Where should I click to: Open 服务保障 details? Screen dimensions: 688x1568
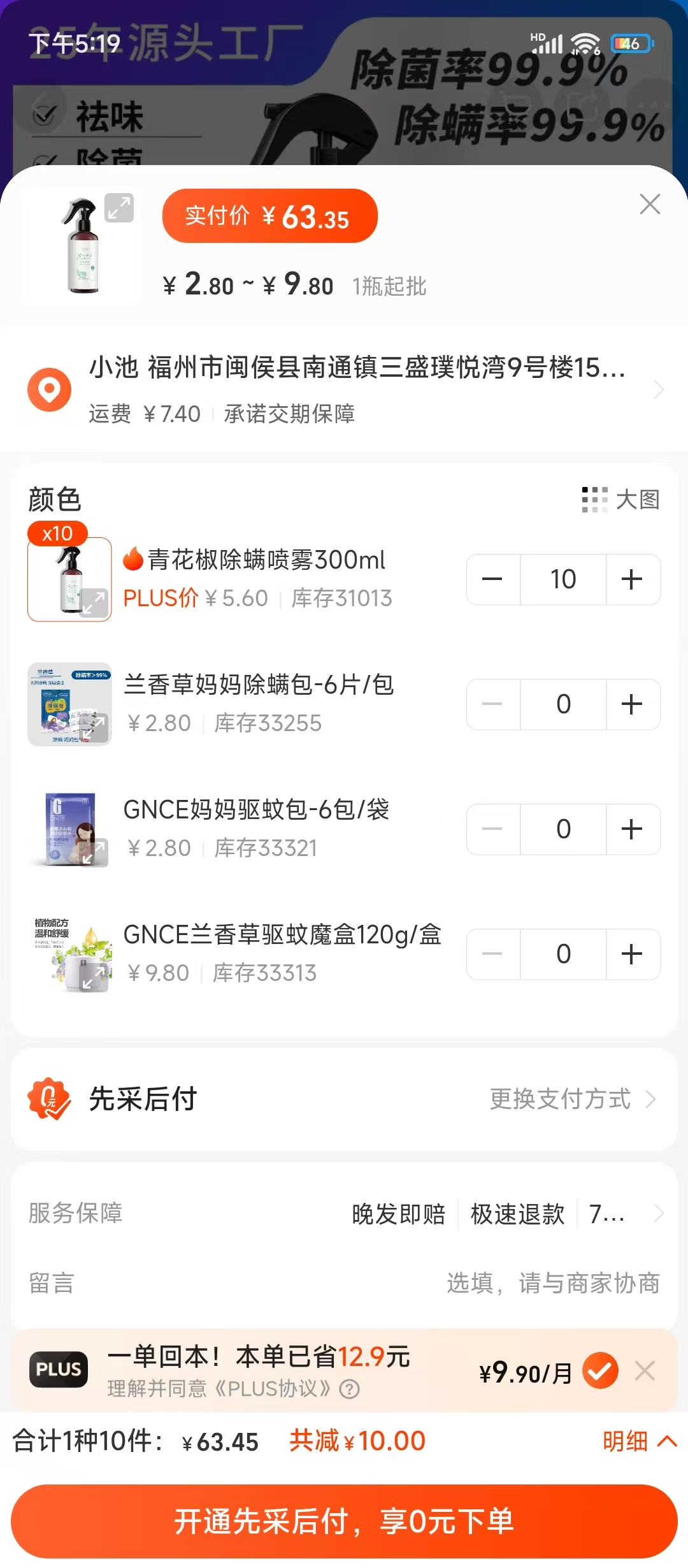(344, 1214)
